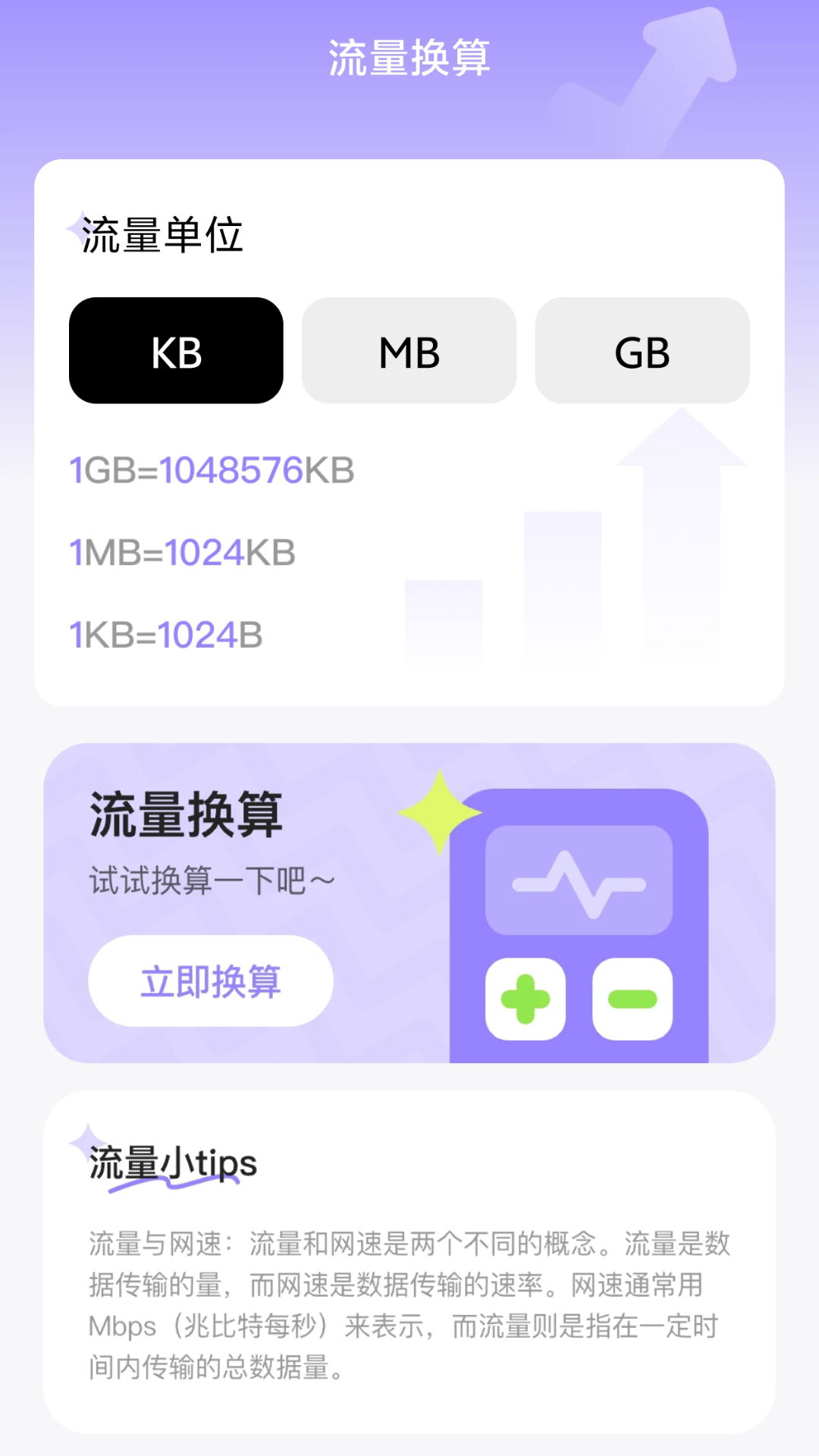819x1456 pixels.
Task: Tap the 立即换算 button
Action: [210, 980]
